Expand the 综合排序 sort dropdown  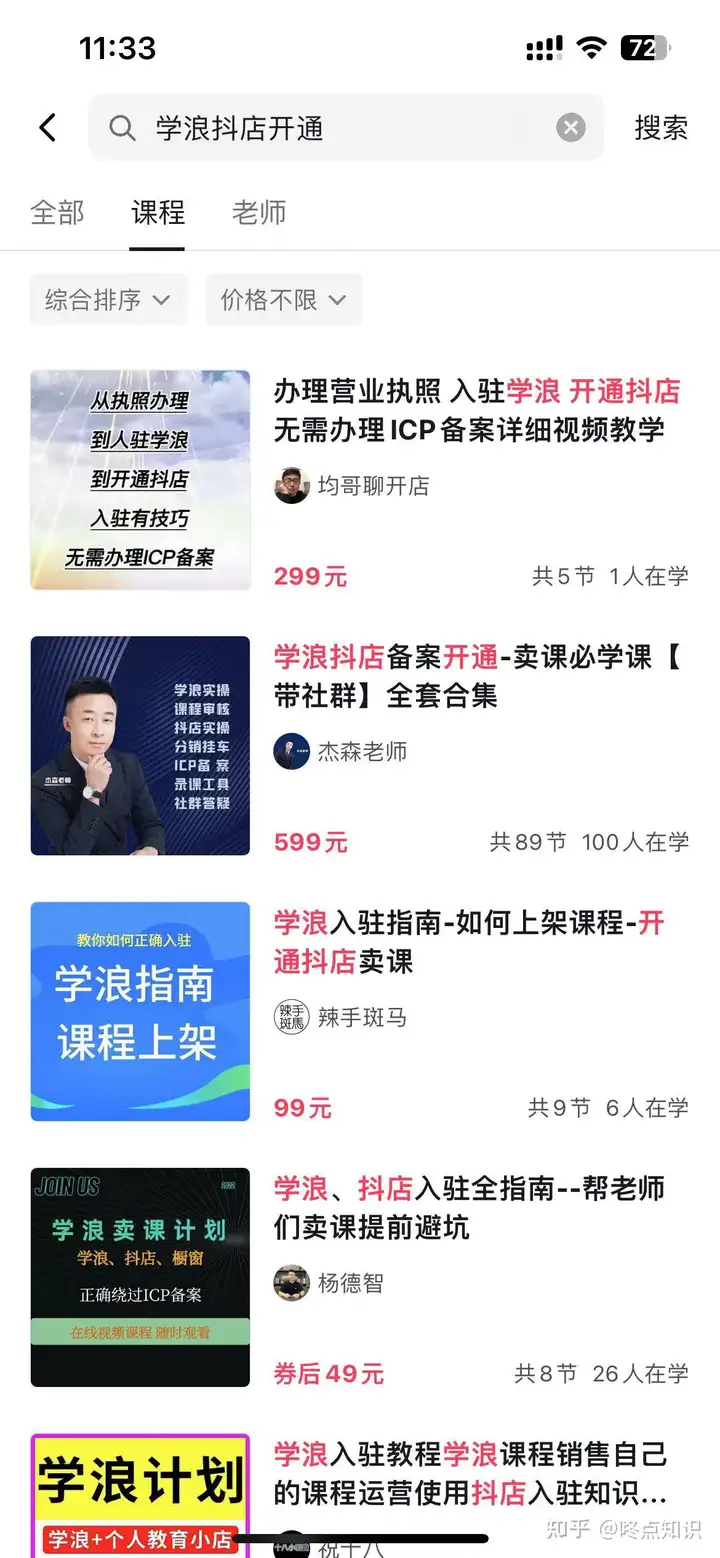108,299
